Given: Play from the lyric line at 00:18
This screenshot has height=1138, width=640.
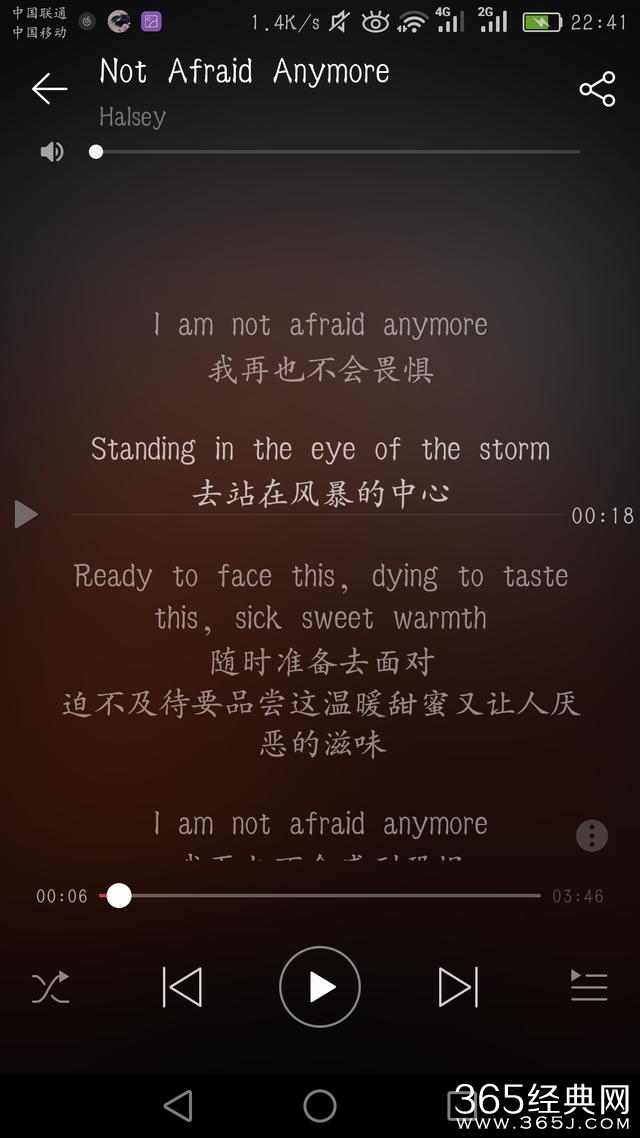Looking at the screenshot, I should (26, 515).
